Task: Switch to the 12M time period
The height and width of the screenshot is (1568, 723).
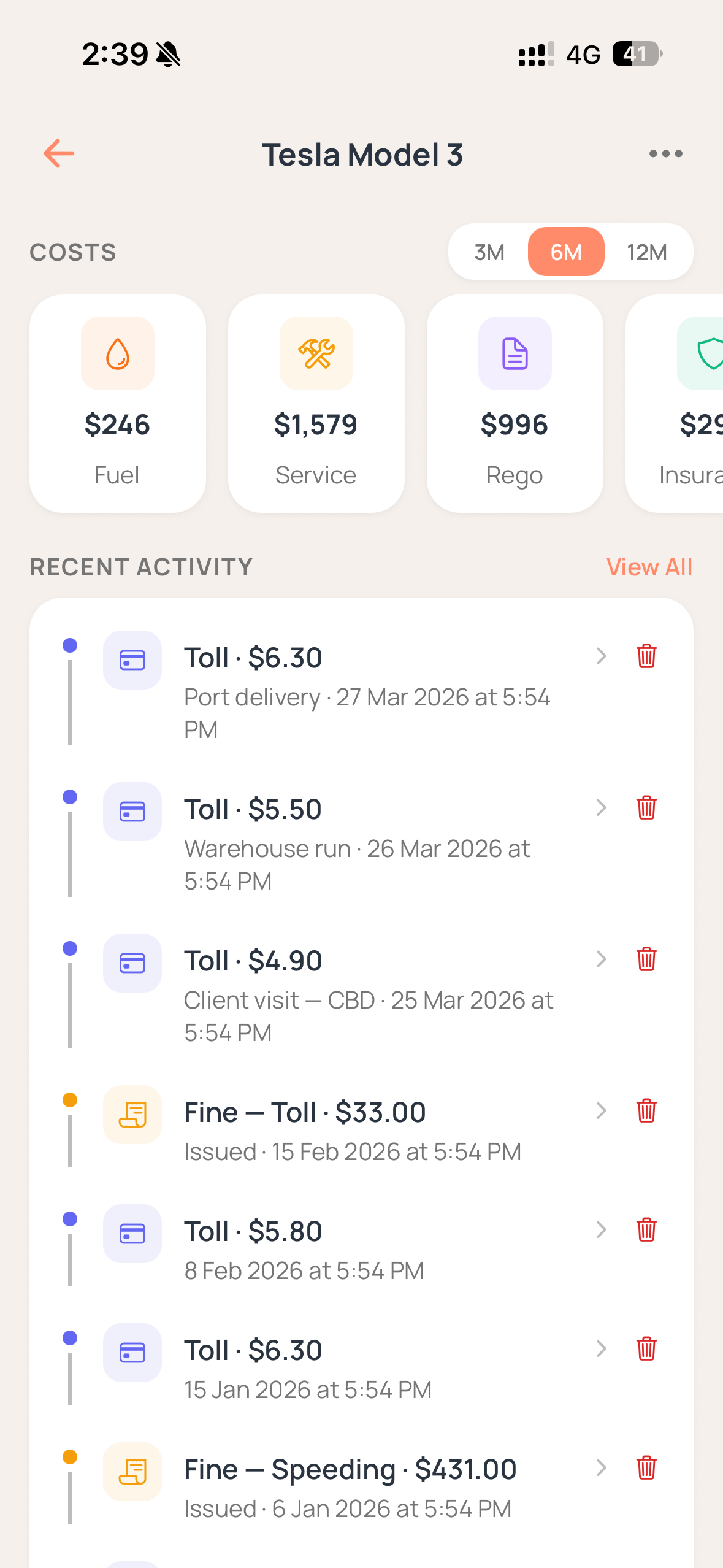Action: tap(647, 252)
